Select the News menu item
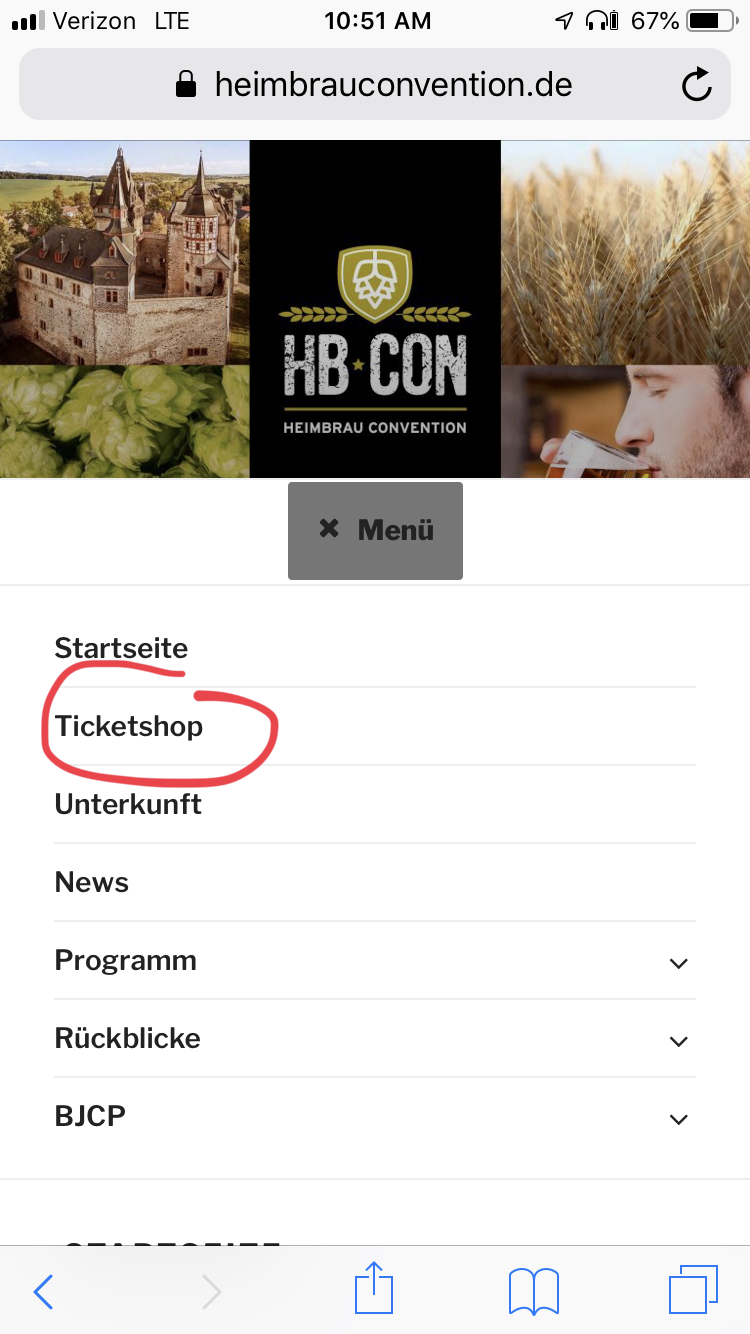 tap(92, 882)
